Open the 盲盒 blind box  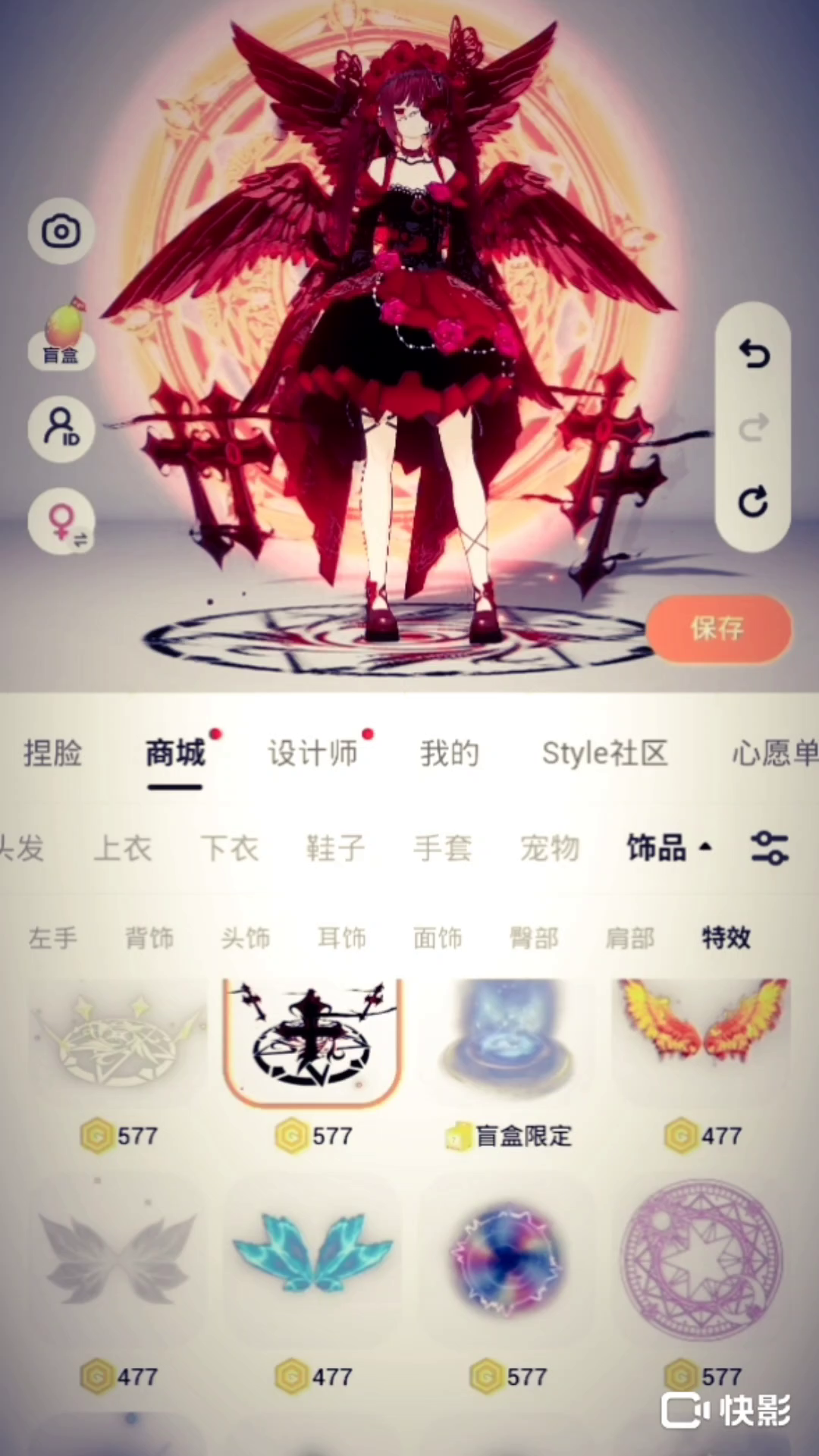[x=61, y=334]
